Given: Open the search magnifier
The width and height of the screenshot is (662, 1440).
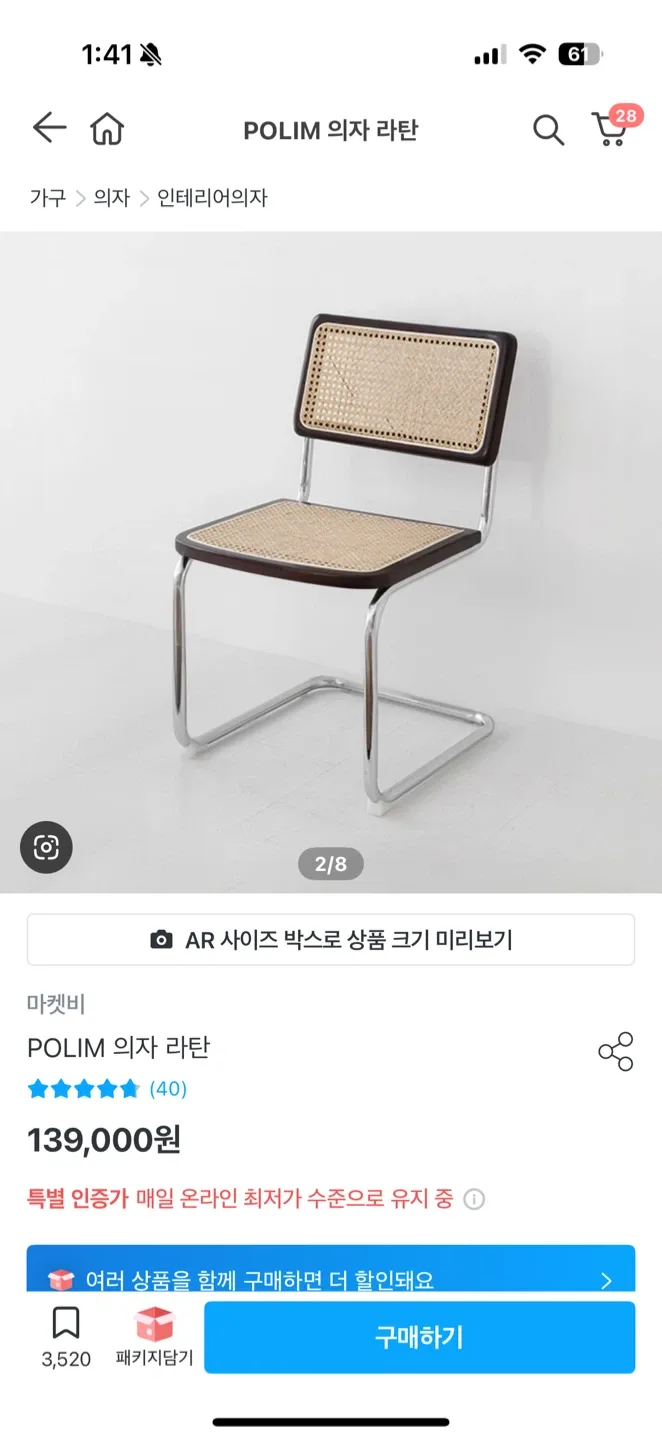Looking at the screenshot, I should (x=547, y=130).
